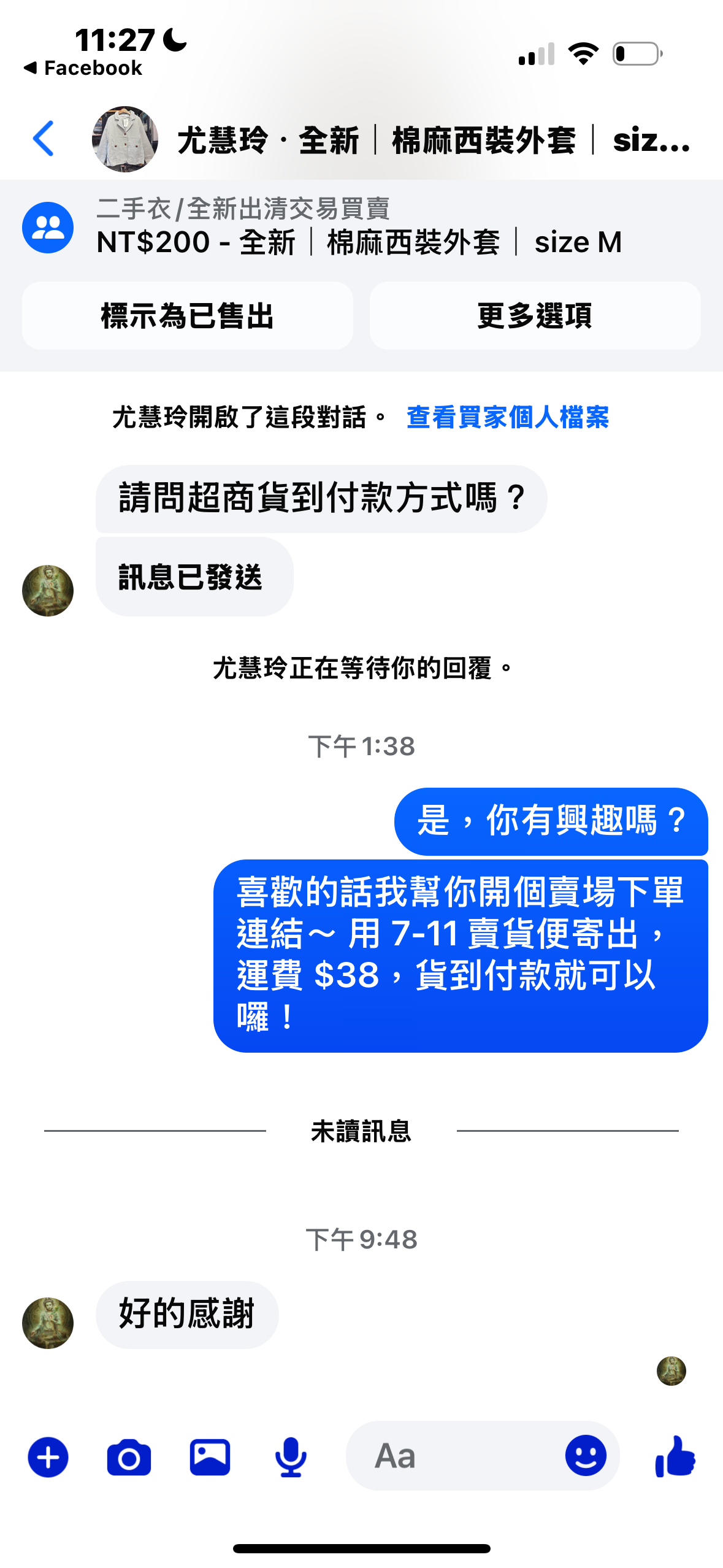Open the plus menu for more actions
Image resolution: width=723 pixels, height=1568 pixels.
click(48, 1457)
